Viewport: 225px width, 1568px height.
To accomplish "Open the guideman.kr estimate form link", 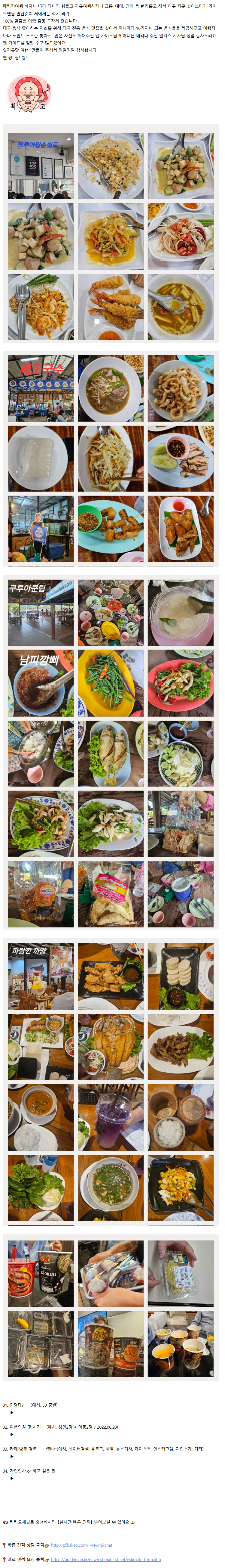I will 106,1559.
